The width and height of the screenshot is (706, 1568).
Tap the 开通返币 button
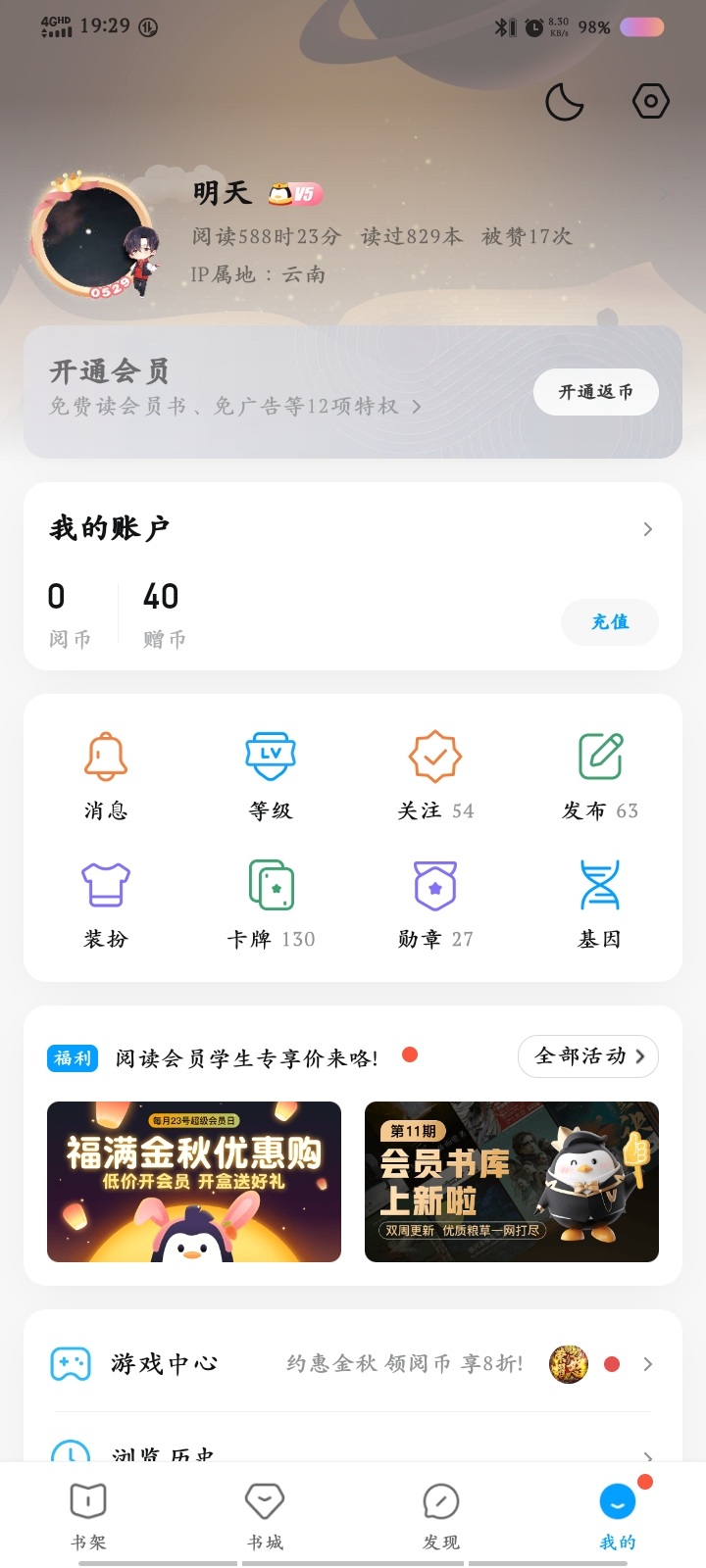tap(595, 392)
